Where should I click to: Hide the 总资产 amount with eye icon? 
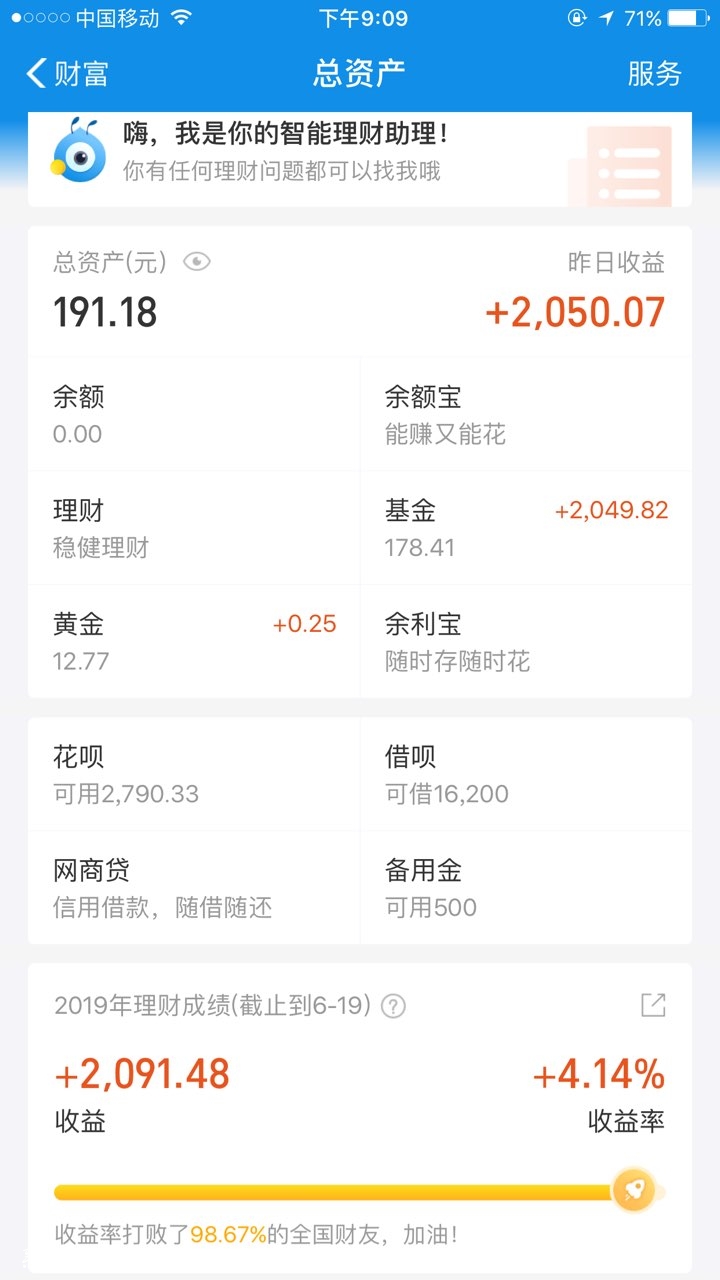click(x=197, y=262)
